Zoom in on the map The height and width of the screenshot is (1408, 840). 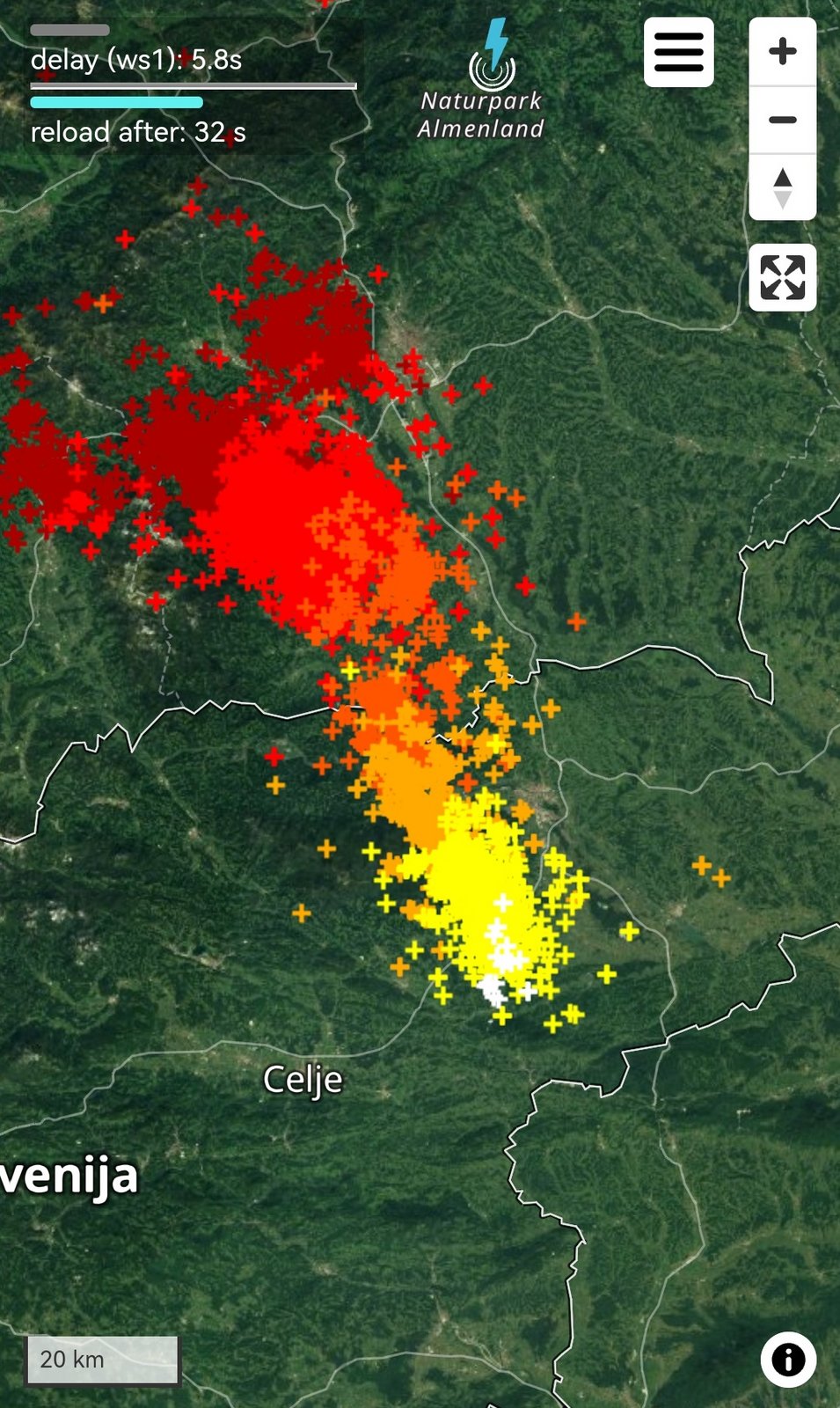point(782,51)
